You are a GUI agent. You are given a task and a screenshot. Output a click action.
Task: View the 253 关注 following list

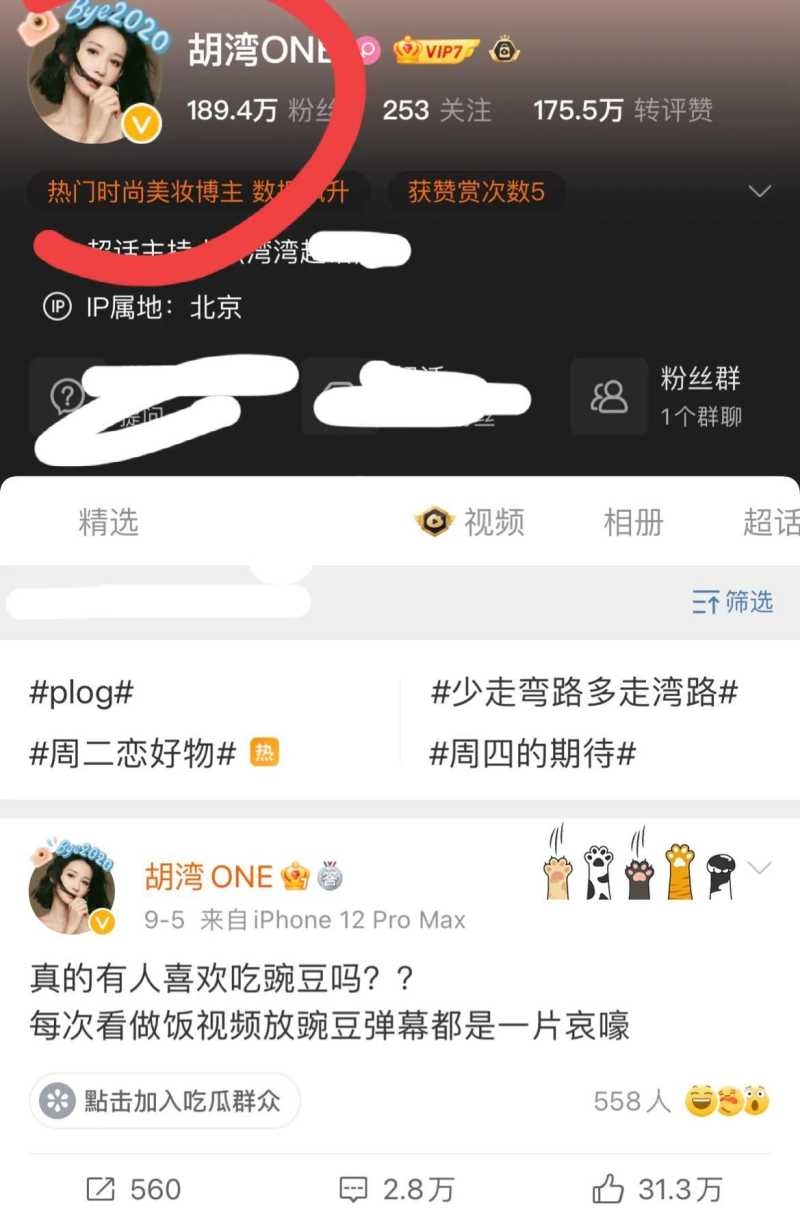(437, 110)
